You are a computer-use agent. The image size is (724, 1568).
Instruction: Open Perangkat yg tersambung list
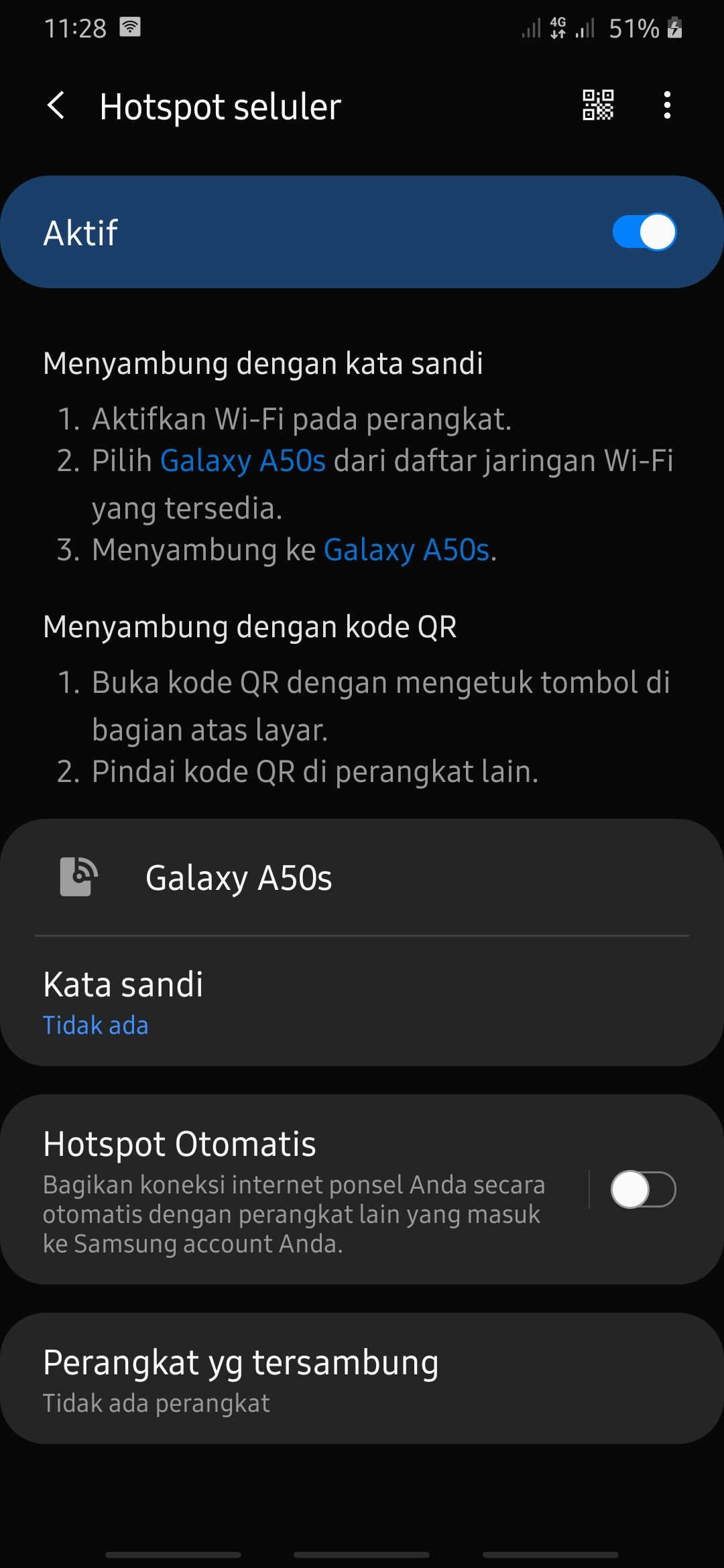(x=362, y=1378)
